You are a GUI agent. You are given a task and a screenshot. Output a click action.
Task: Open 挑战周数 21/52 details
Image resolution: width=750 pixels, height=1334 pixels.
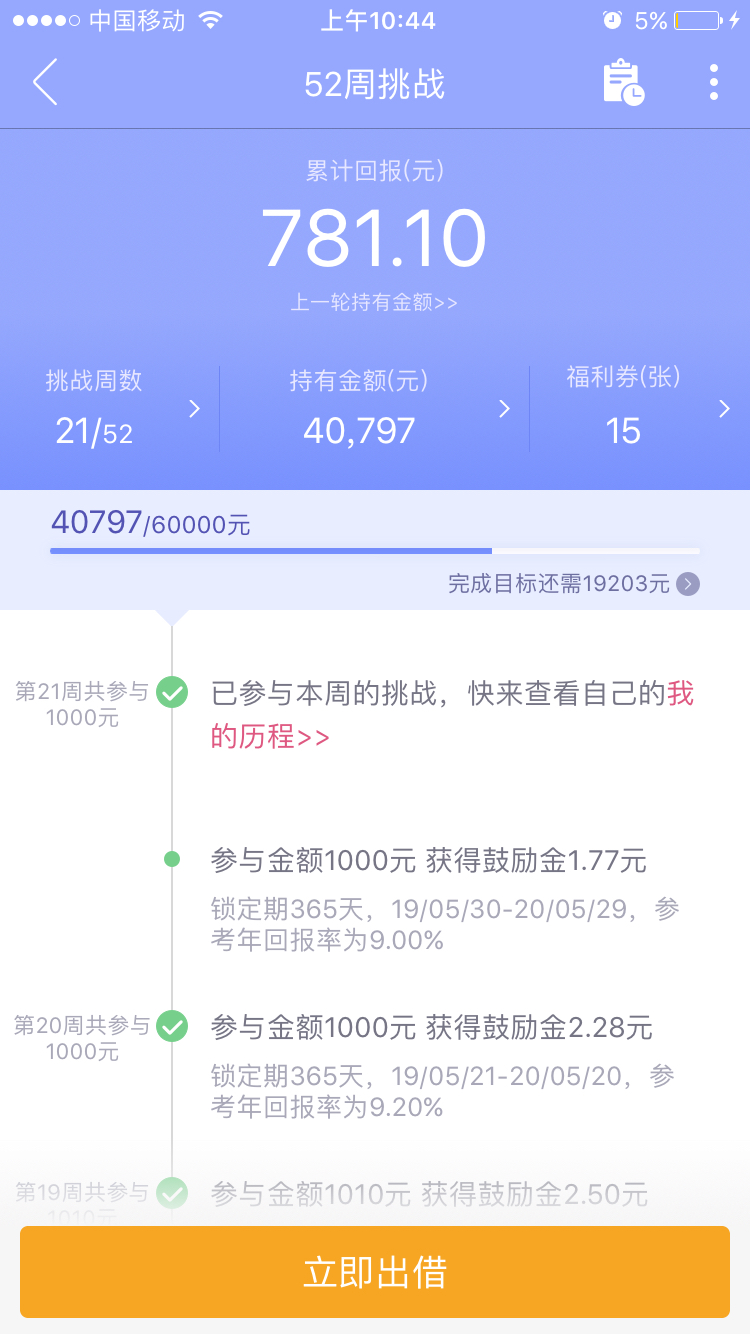pos(110,408)
